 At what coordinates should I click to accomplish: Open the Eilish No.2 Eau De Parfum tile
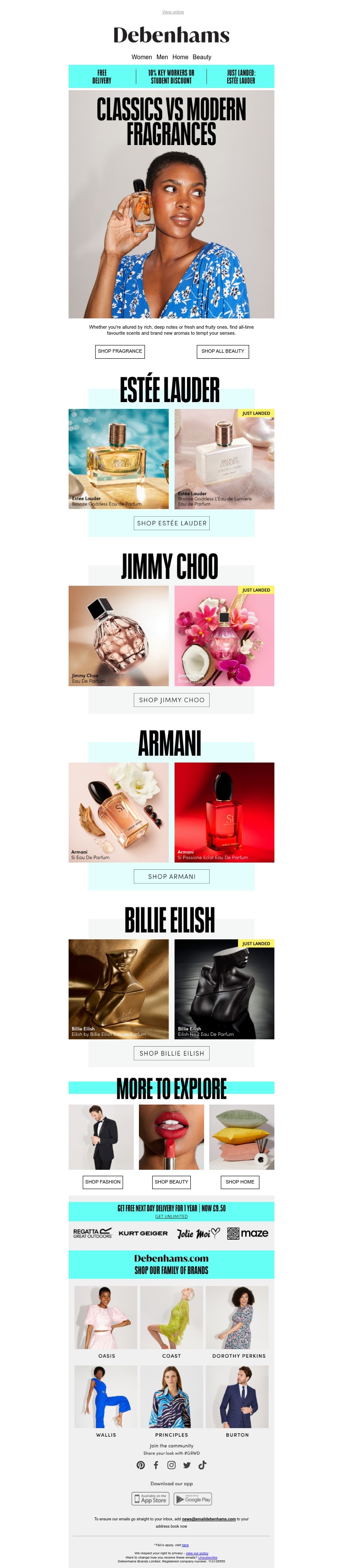click(x=224, y=989)
